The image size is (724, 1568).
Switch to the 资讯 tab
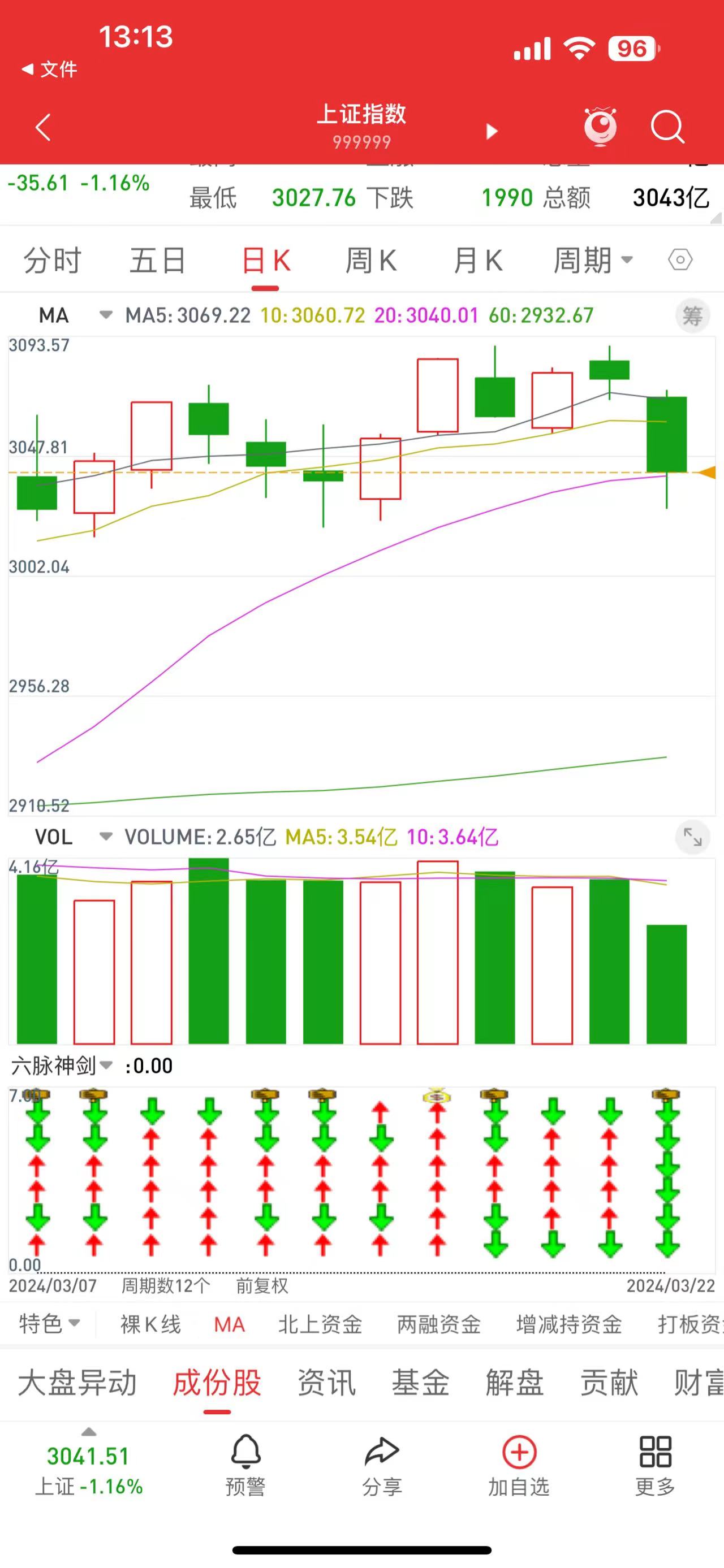tap(326, 1383)
